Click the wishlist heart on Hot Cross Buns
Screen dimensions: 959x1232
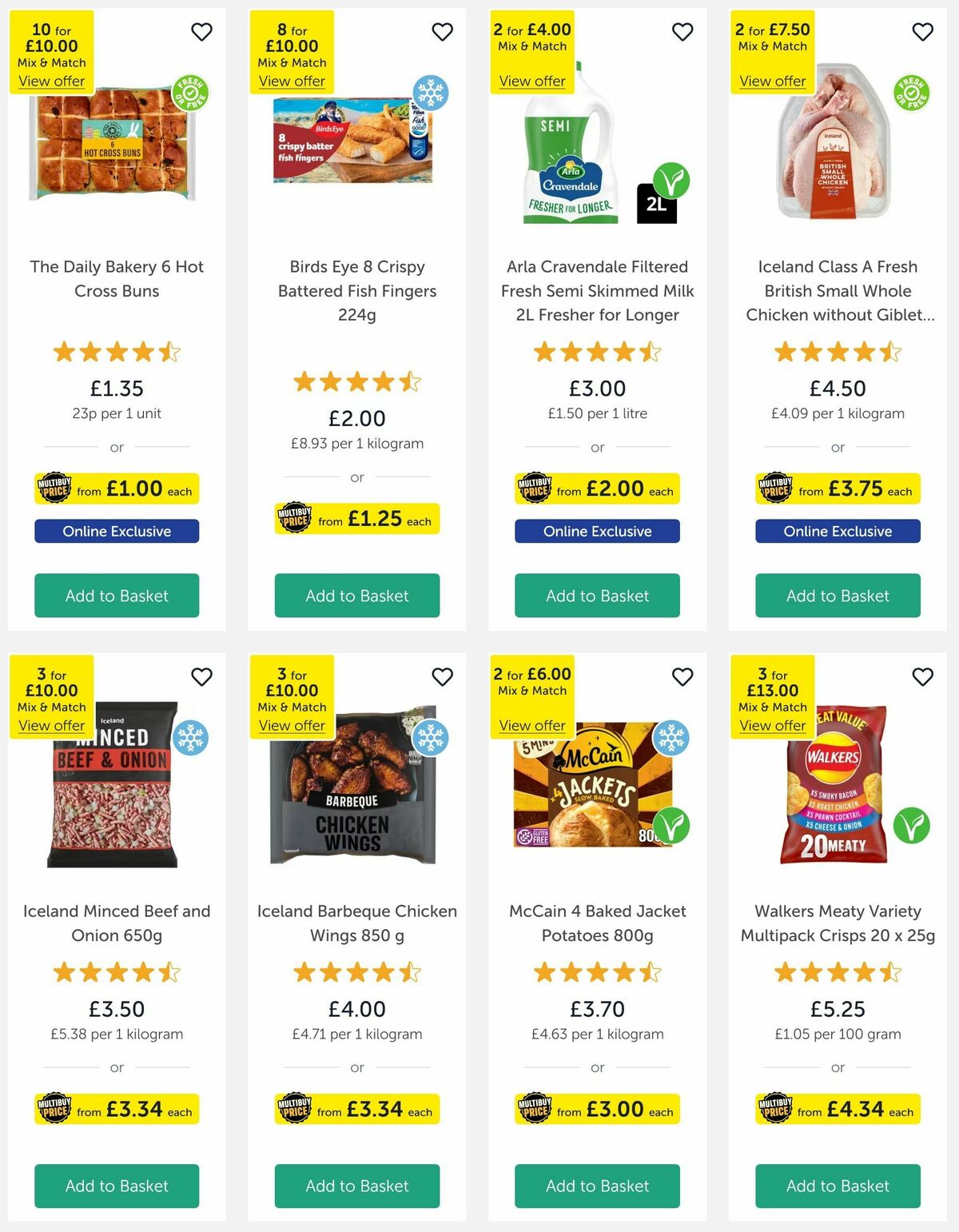[x=202, y=32]
